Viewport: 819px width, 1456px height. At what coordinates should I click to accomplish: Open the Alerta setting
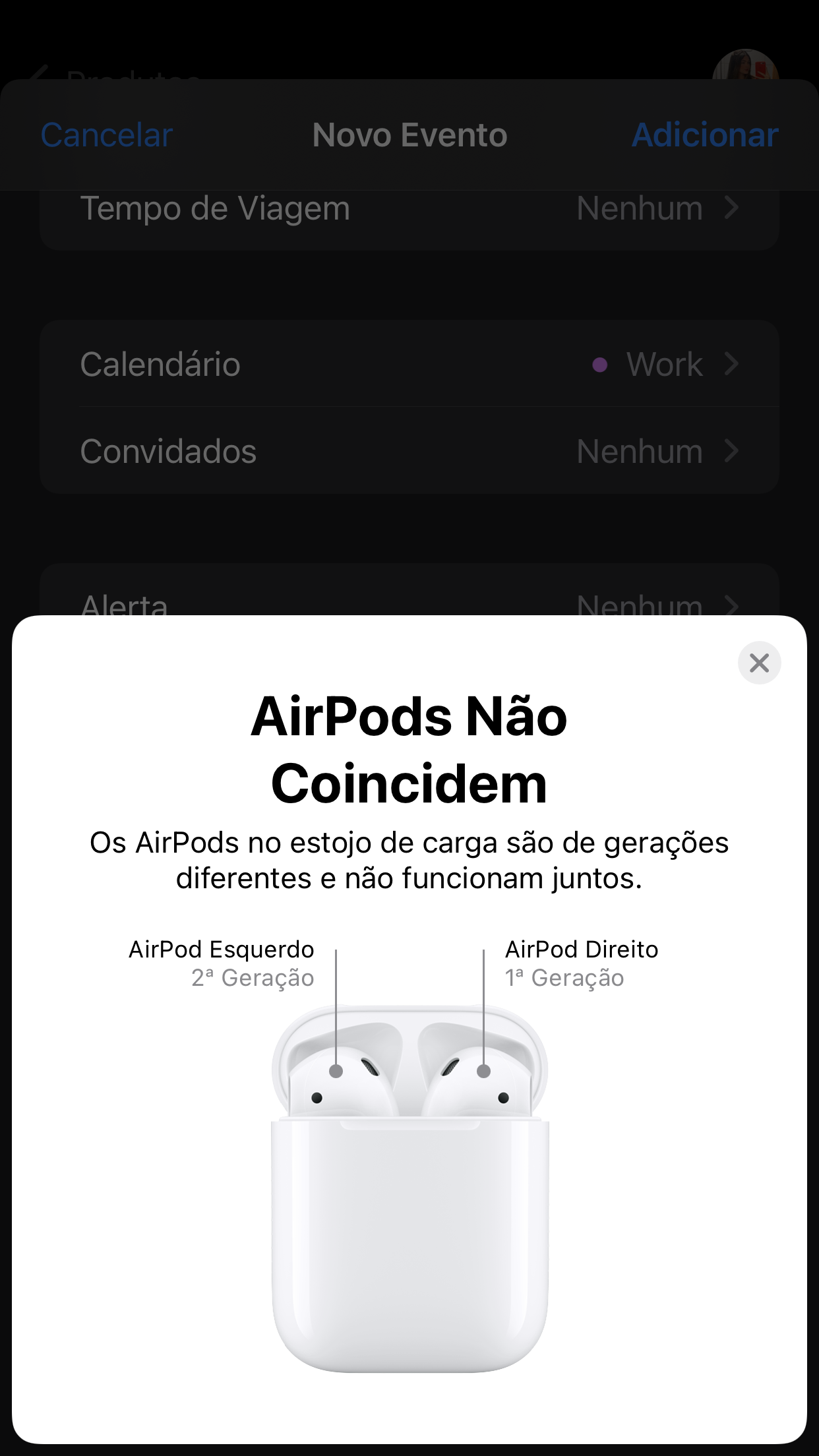(409, 603)
